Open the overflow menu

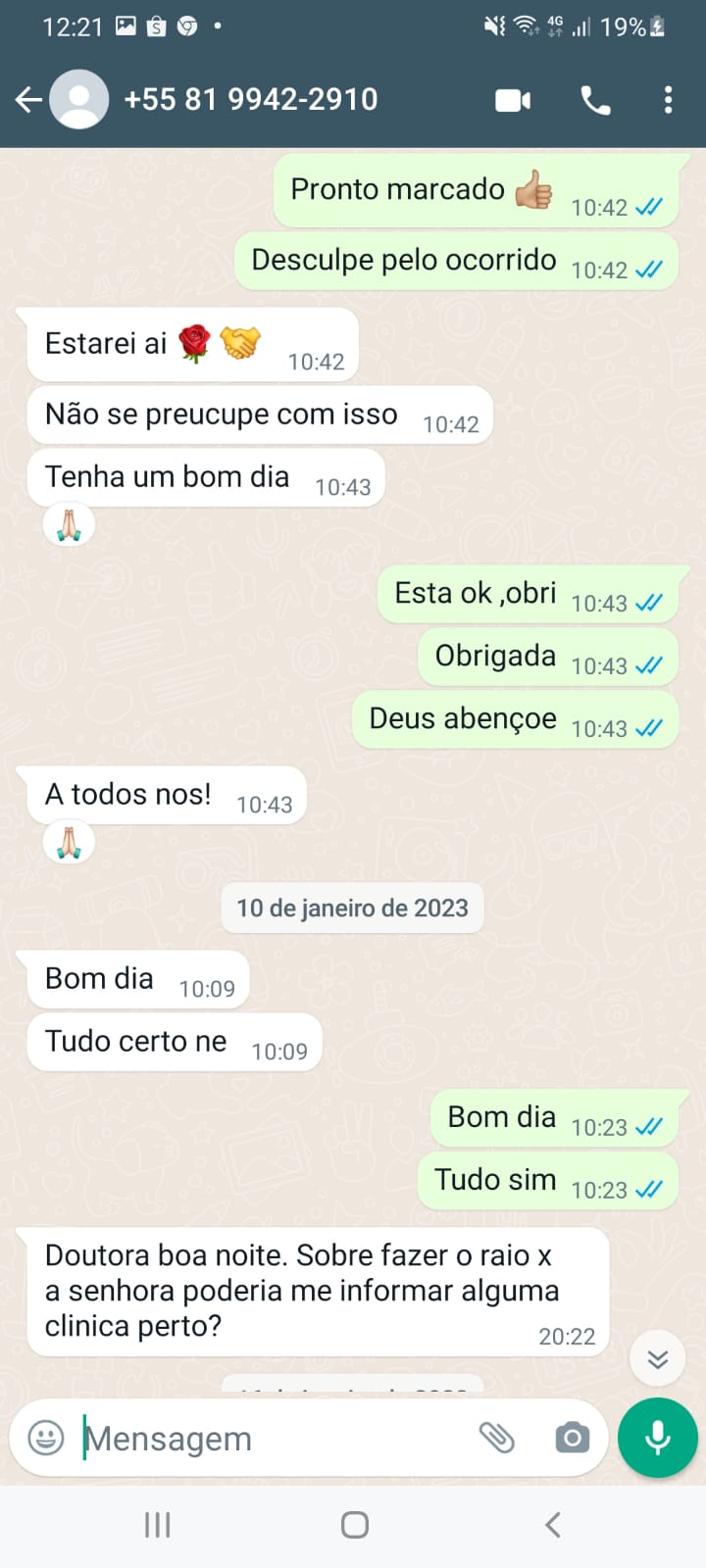coord(668,100)
